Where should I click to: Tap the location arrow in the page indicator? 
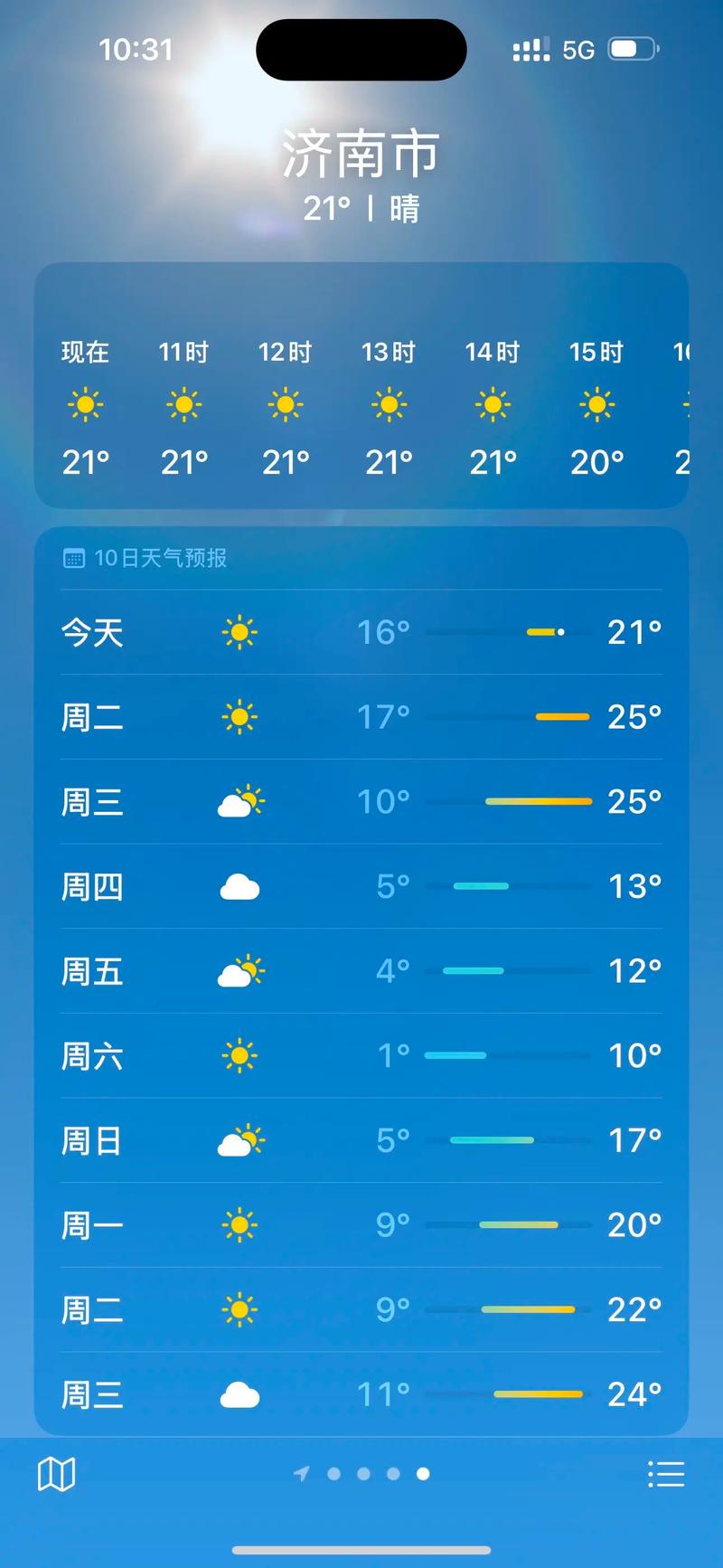pyautogui.click(x=302, y=1474)
